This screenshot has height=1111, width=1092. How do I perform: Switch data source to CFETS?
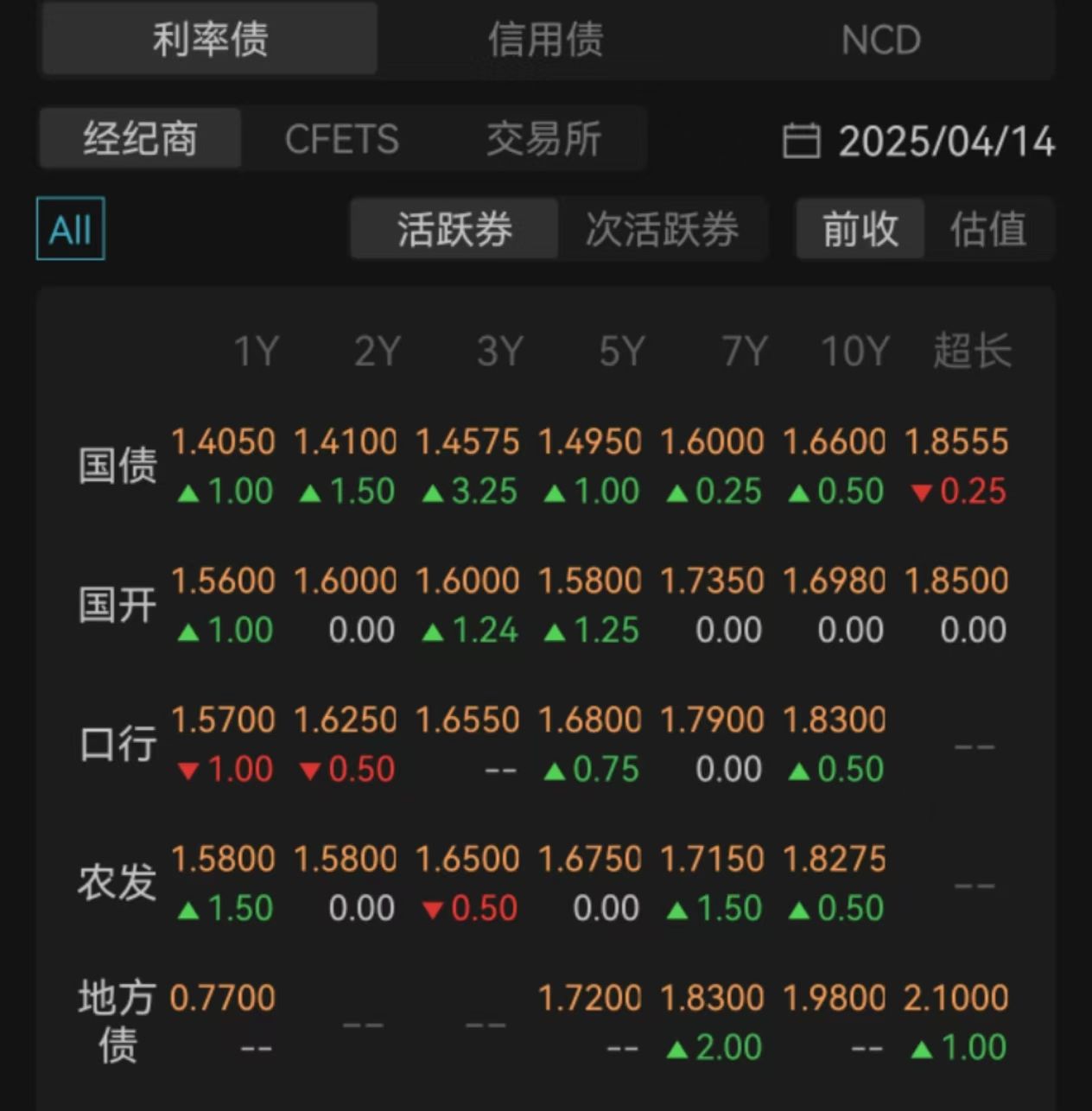tap(343, 139)
